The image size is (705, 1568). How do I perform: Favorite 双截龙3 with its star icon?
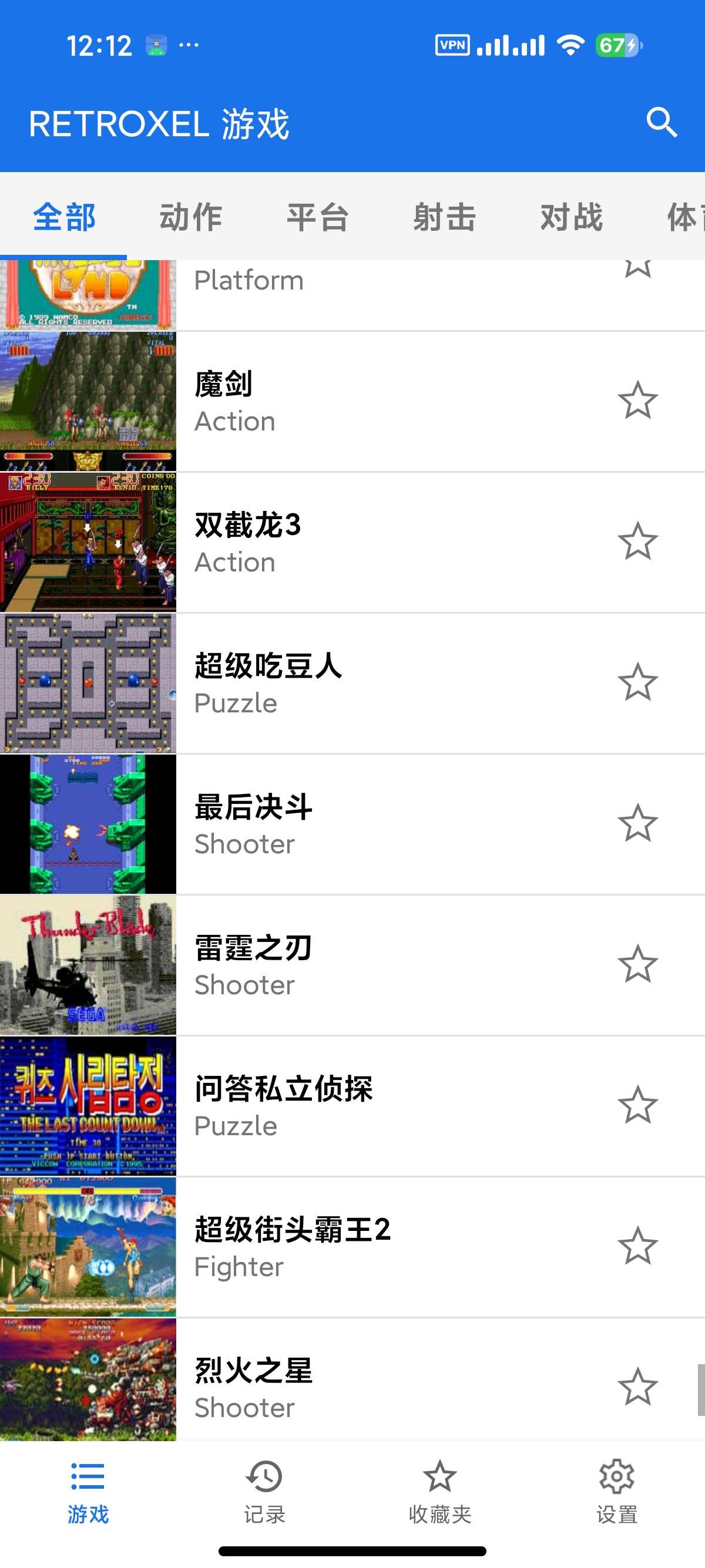(x=637, y=541)
